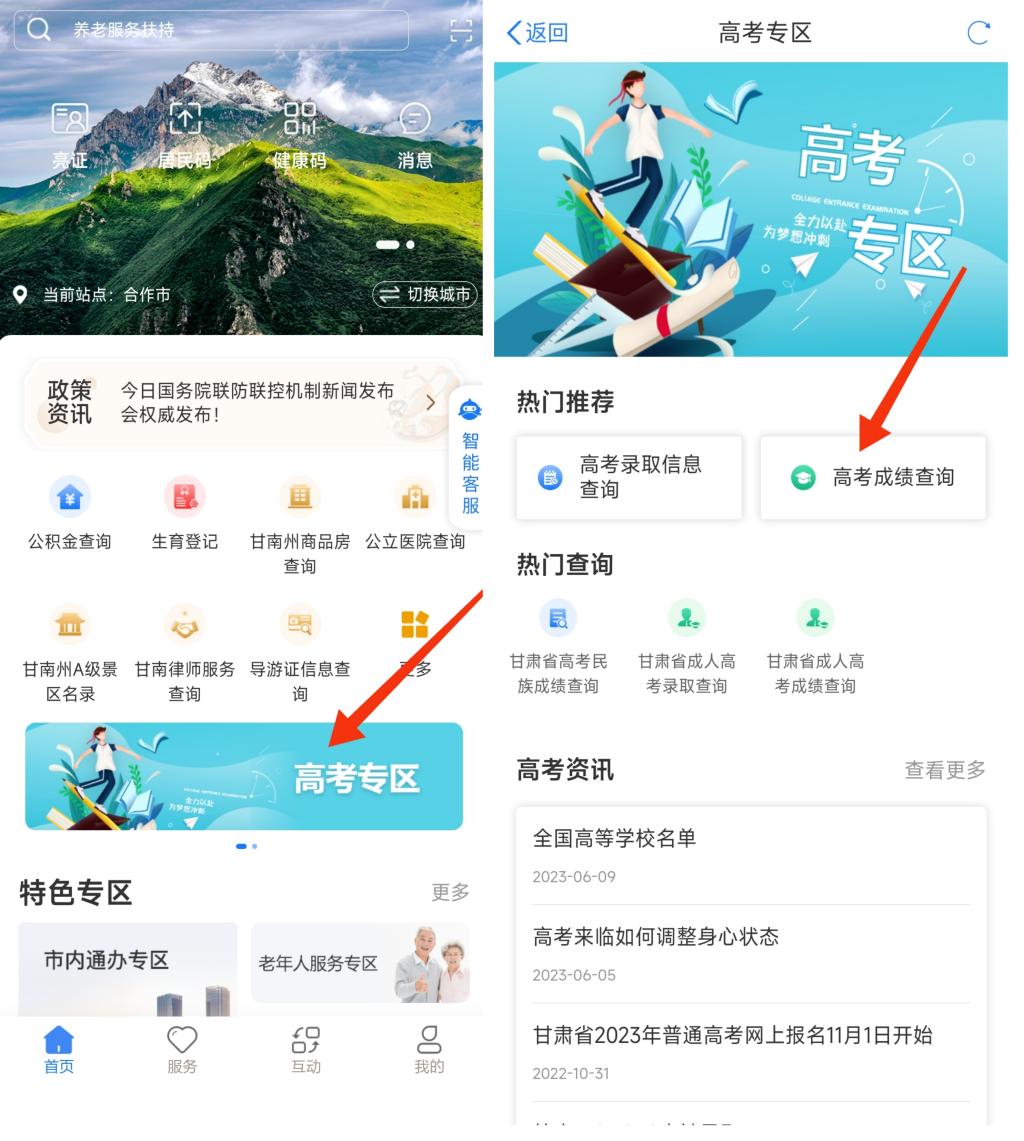
Task: Open 公积金查询
Action: point(70,512)
